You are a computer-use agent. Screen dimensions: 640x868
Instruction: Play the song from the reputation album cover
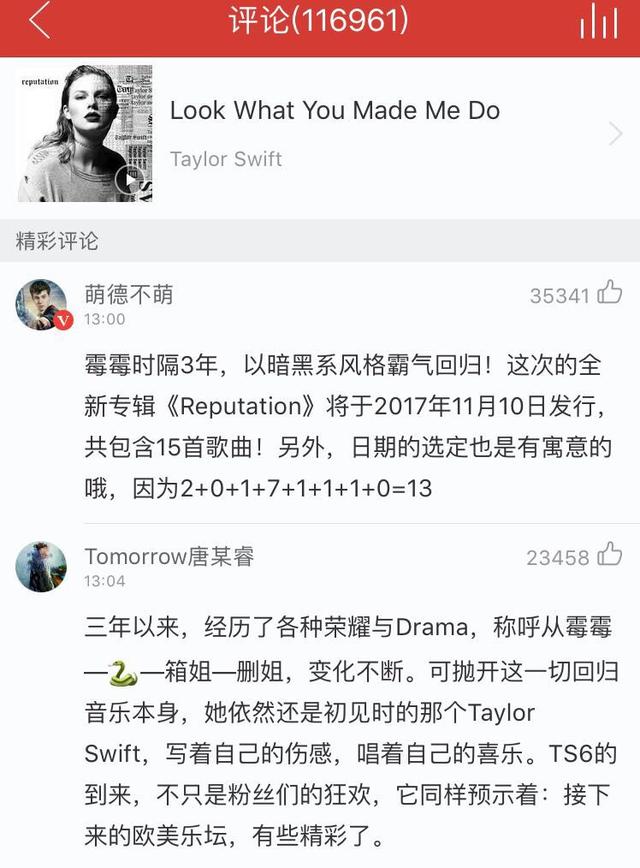(129, 180)
